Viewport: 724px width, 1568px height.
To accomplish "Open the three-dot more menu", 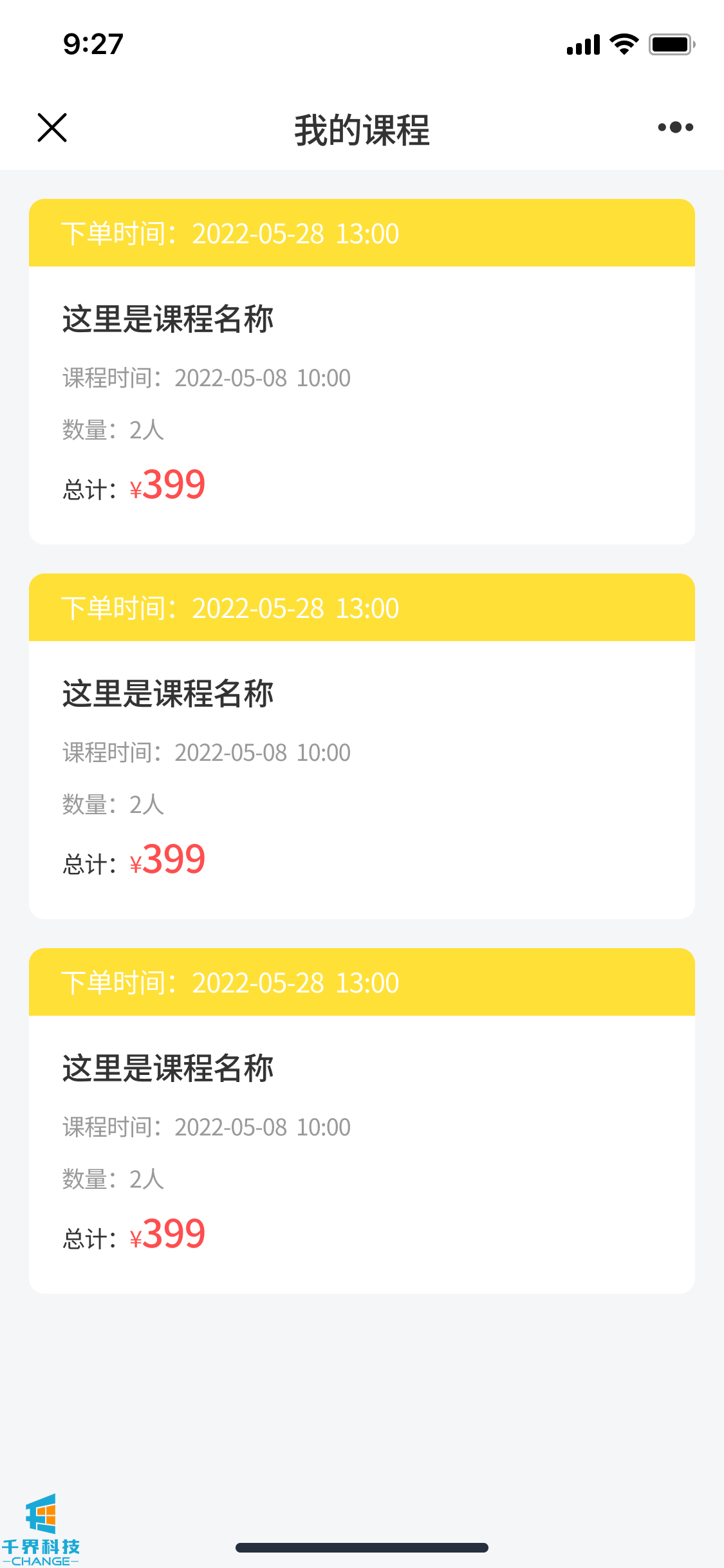I will click(675, 127).
